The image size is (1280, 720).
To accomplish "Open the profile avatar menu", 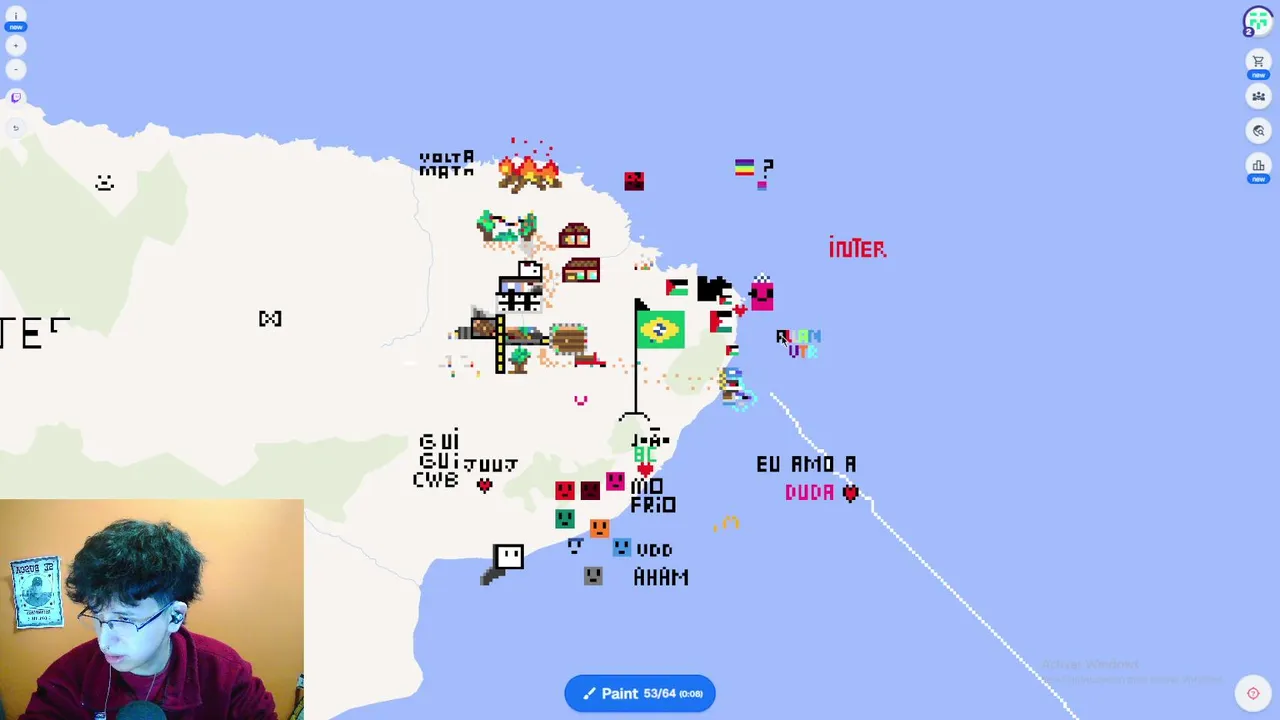I will pyautogui.click(x=1257, y=21).
